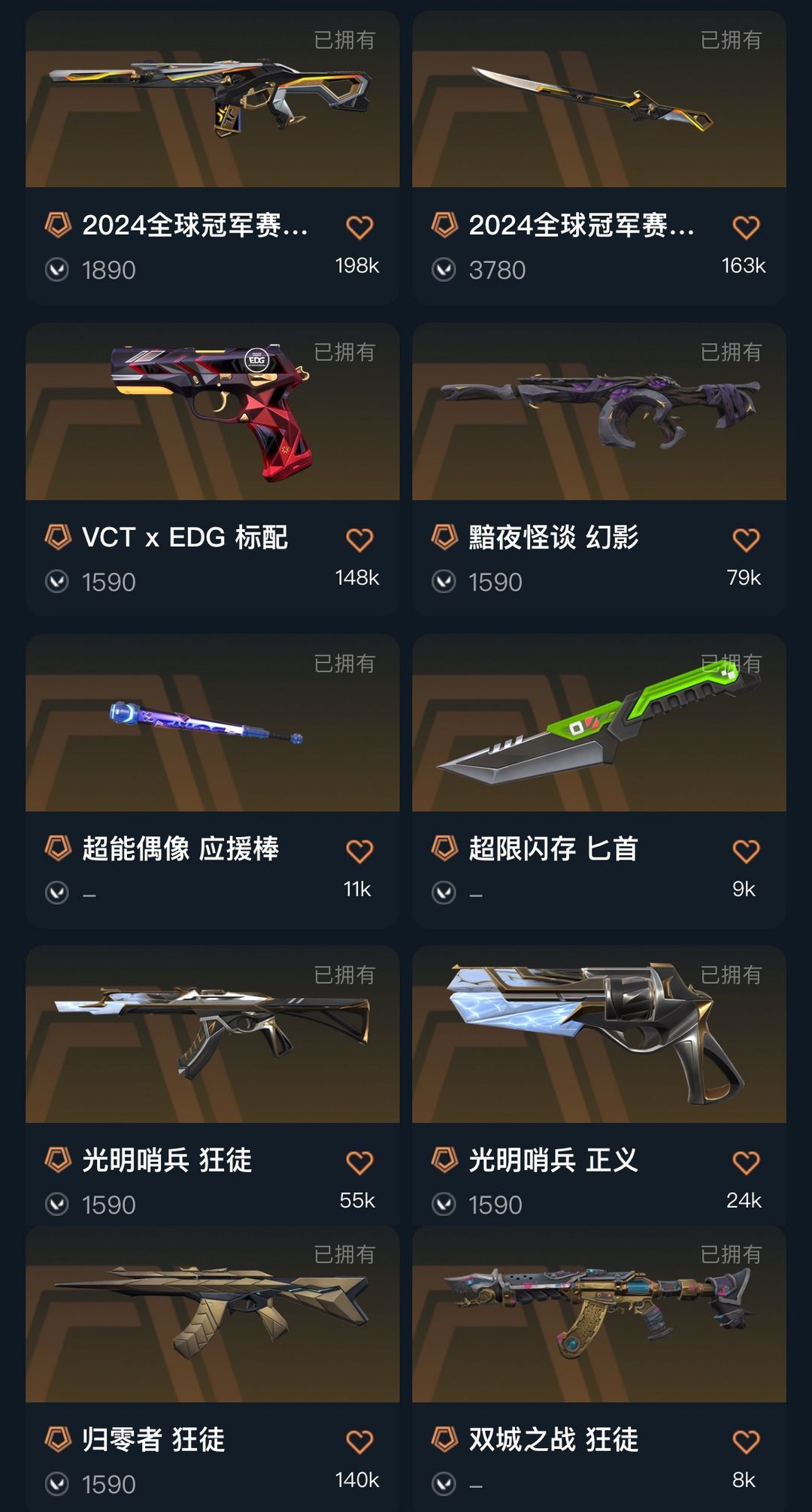Like the 2024全球冠军赛 skin priced 3780
The image size is (812, 1512).
pos(746,228)
